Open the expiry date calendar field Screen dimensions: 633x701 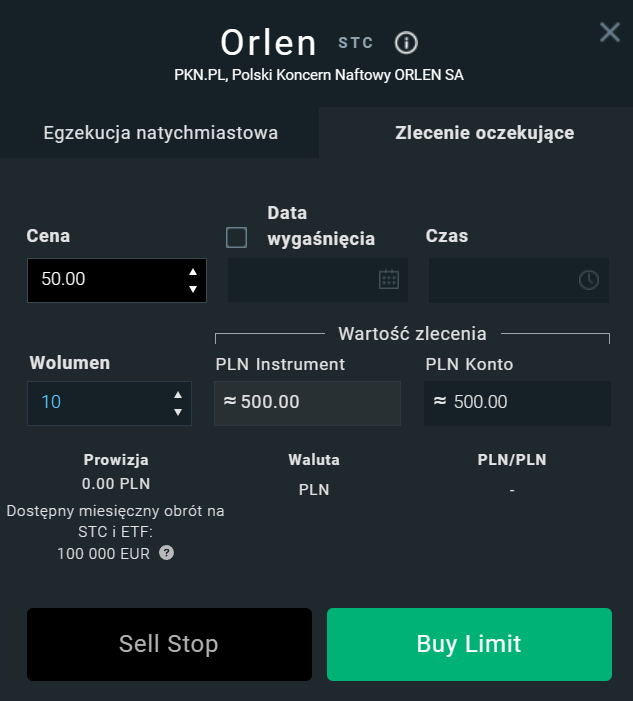point(317,280)
